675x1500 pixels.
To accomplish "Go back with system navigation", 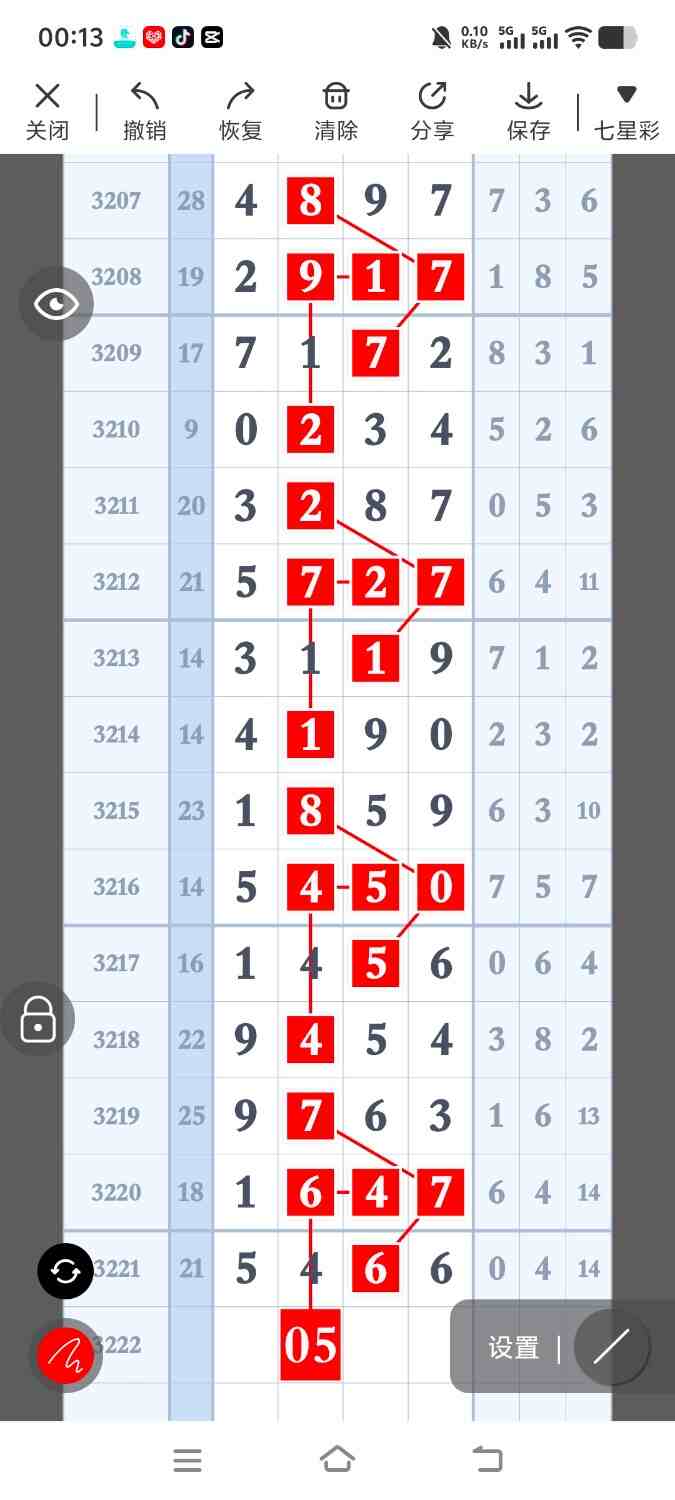I will click(487, 1459).
